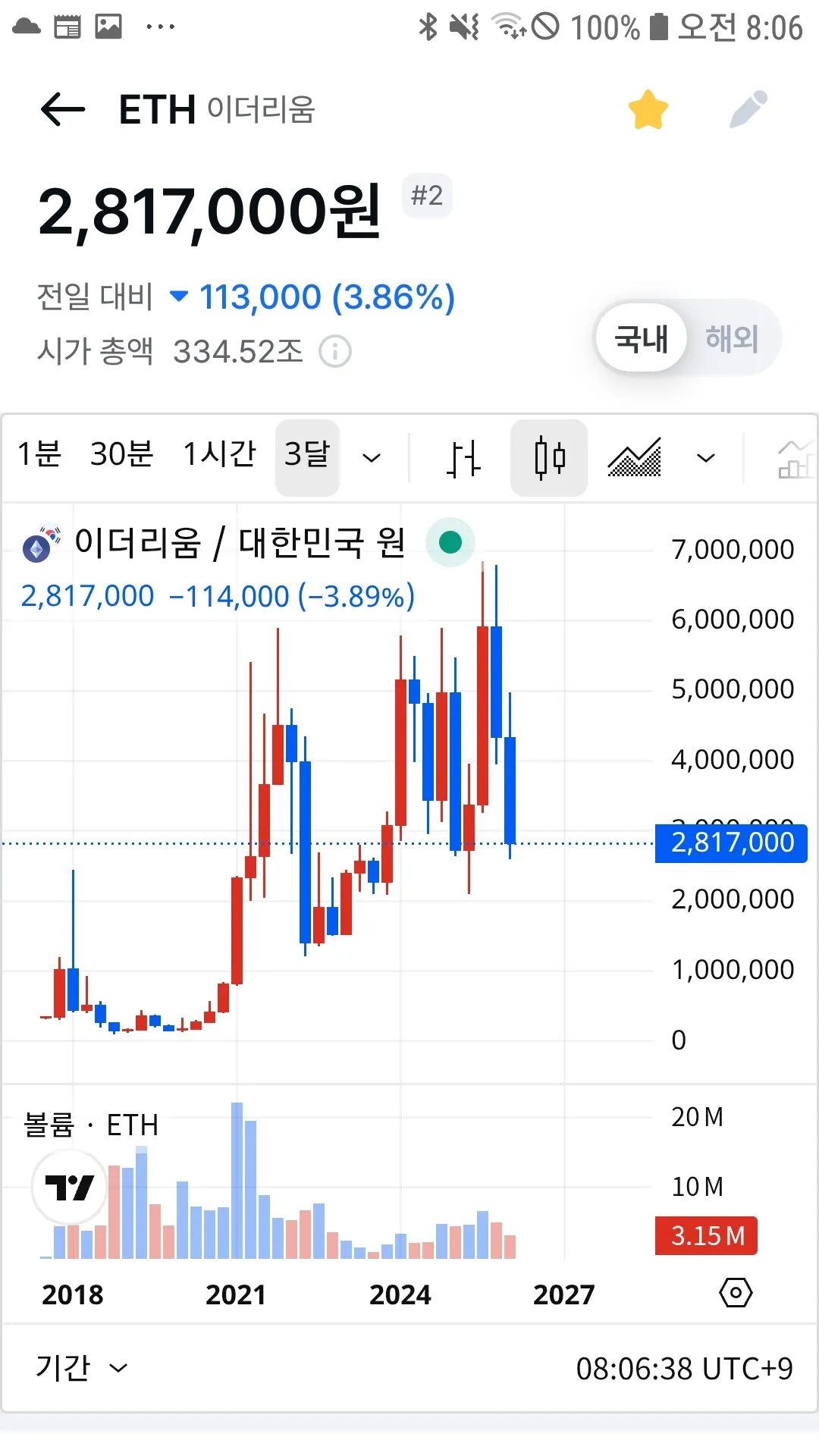Open the pencil edit icon
The height and width of the screenshot is (1456, 819).
tap(748, 110)
